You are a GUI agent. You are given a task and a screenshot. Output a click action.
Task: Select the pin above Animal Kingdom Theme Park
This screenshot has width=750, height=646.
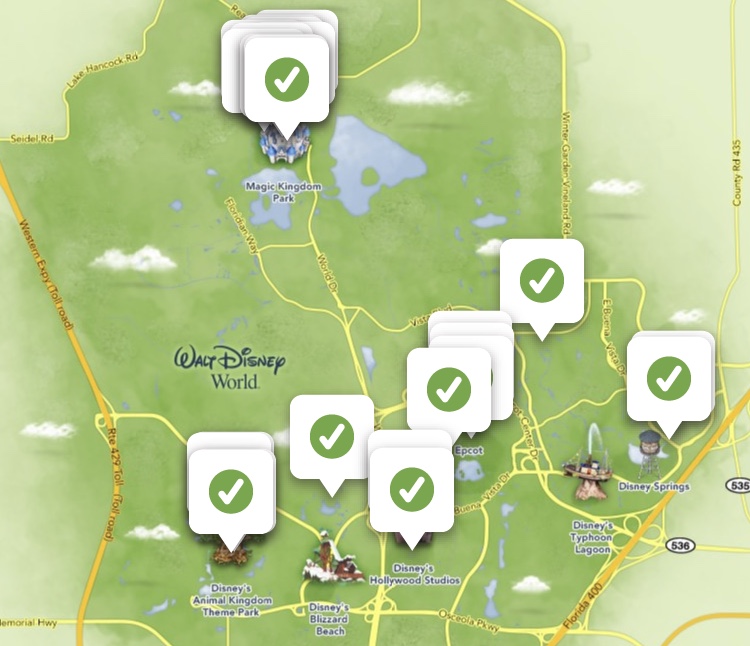[x=231, y=490]
